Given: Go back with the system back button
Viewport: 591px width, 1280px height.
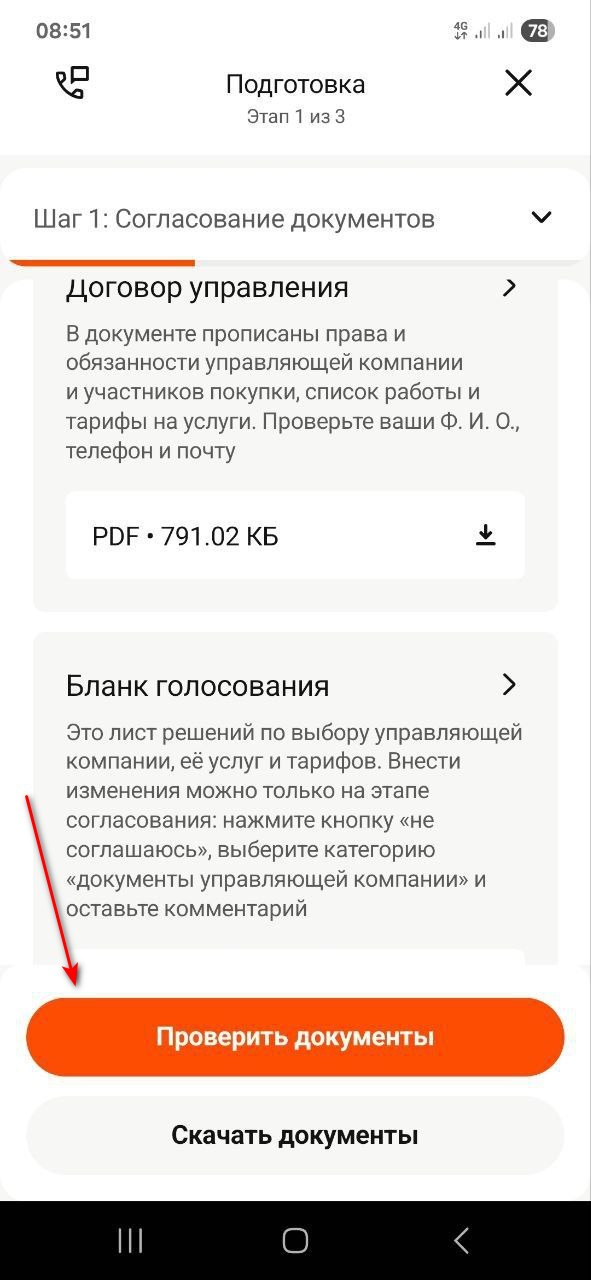Looking at the screenshot, I should coord(461,1241).
